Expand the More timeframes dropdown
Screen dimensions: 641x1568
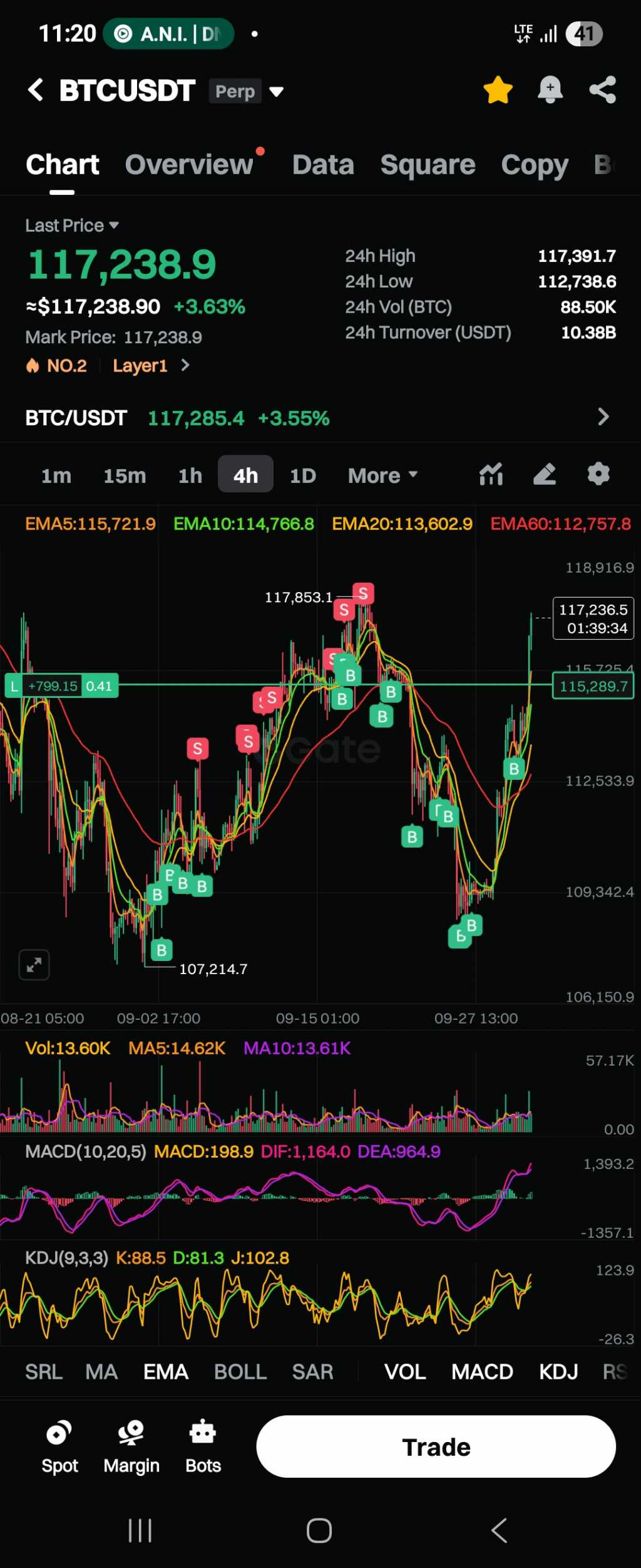pyautogui.click(x=382, y=475)
